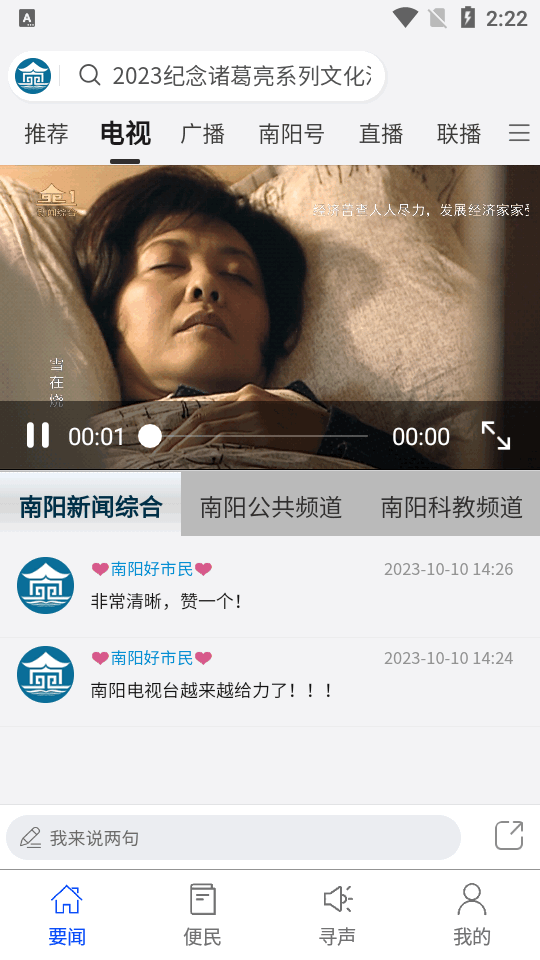Image resolution: width=540 pixels, height=960 pixels.
Task: Open the 便民 bottom tab
Action: coord(202,915)
